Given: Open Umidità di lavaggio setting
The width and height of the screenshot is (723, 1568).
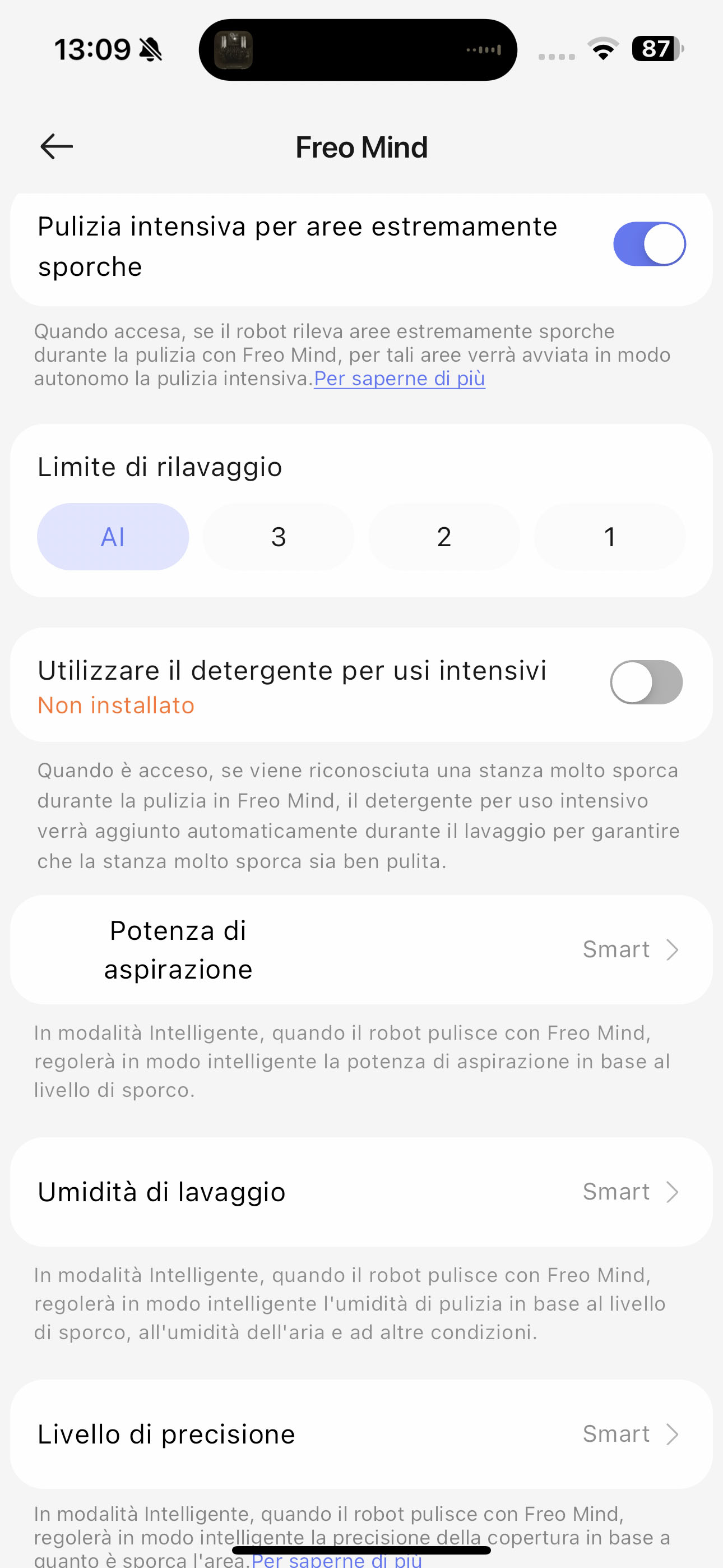Looking at the screenshot, I should tap(361, 1192).
